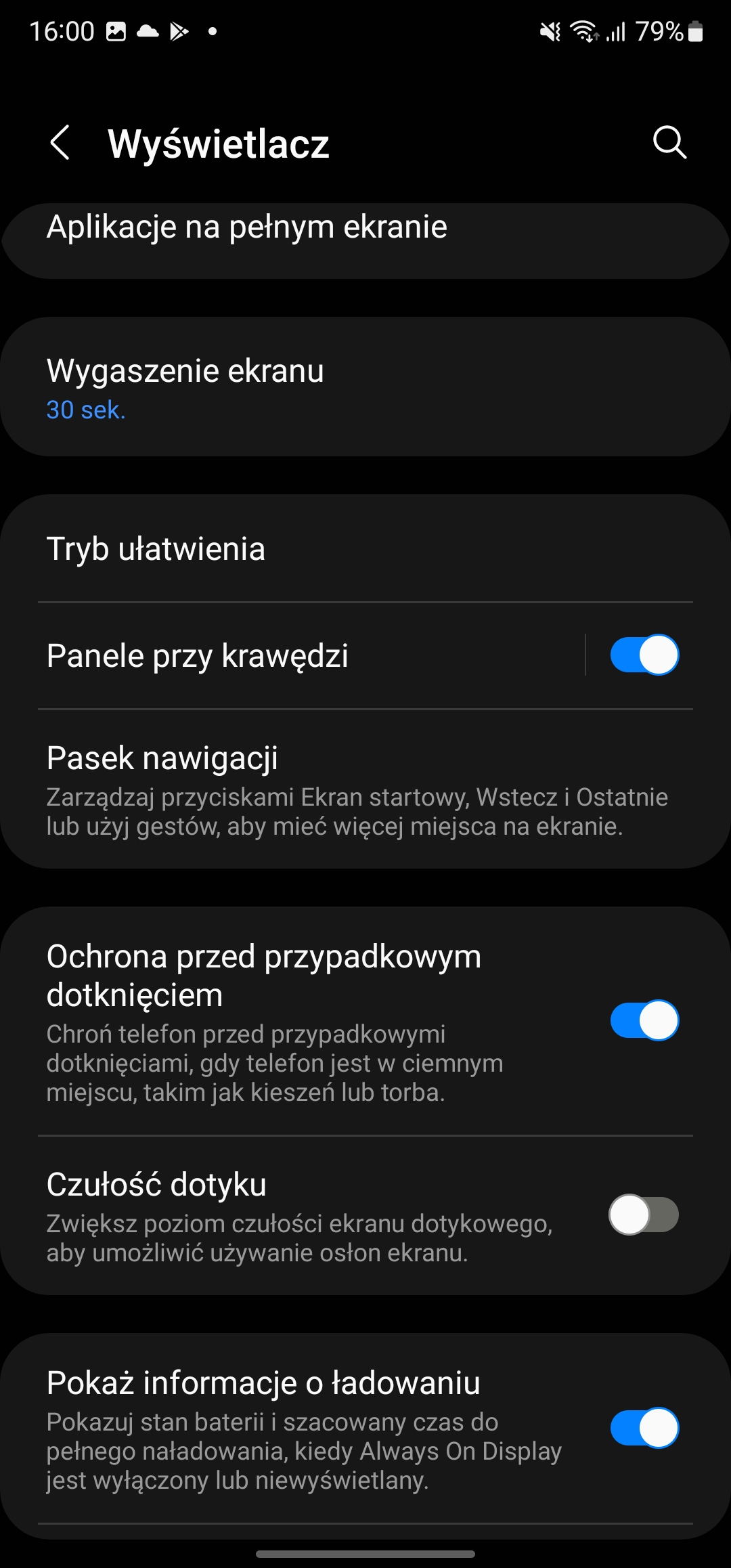This screenshot has width=731, height=1568.
Task: Disable Ochrona przed przypadkowym dotknięciem
Action: (x=644, y=1020)
